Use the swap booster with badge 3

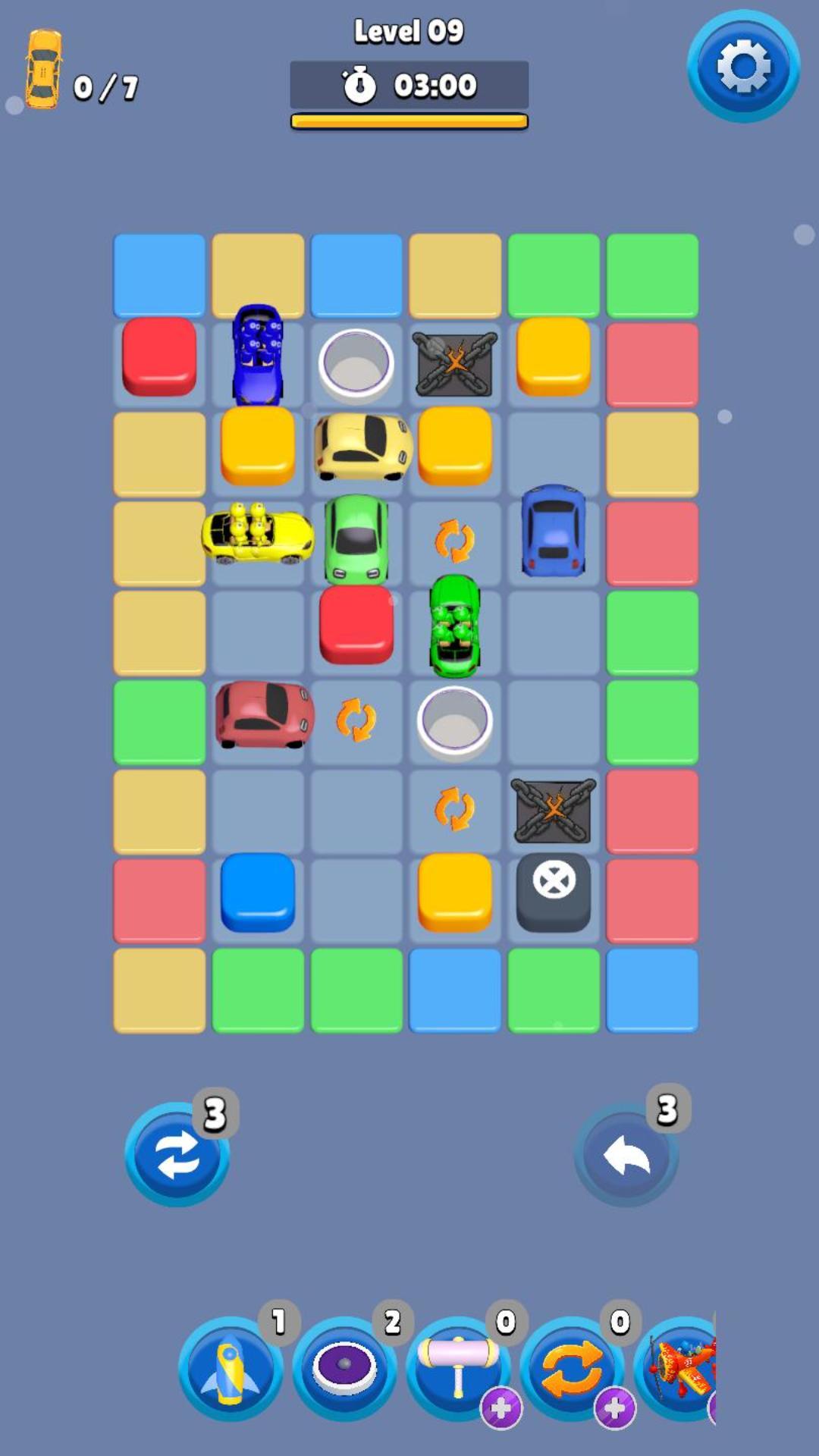177,1154
